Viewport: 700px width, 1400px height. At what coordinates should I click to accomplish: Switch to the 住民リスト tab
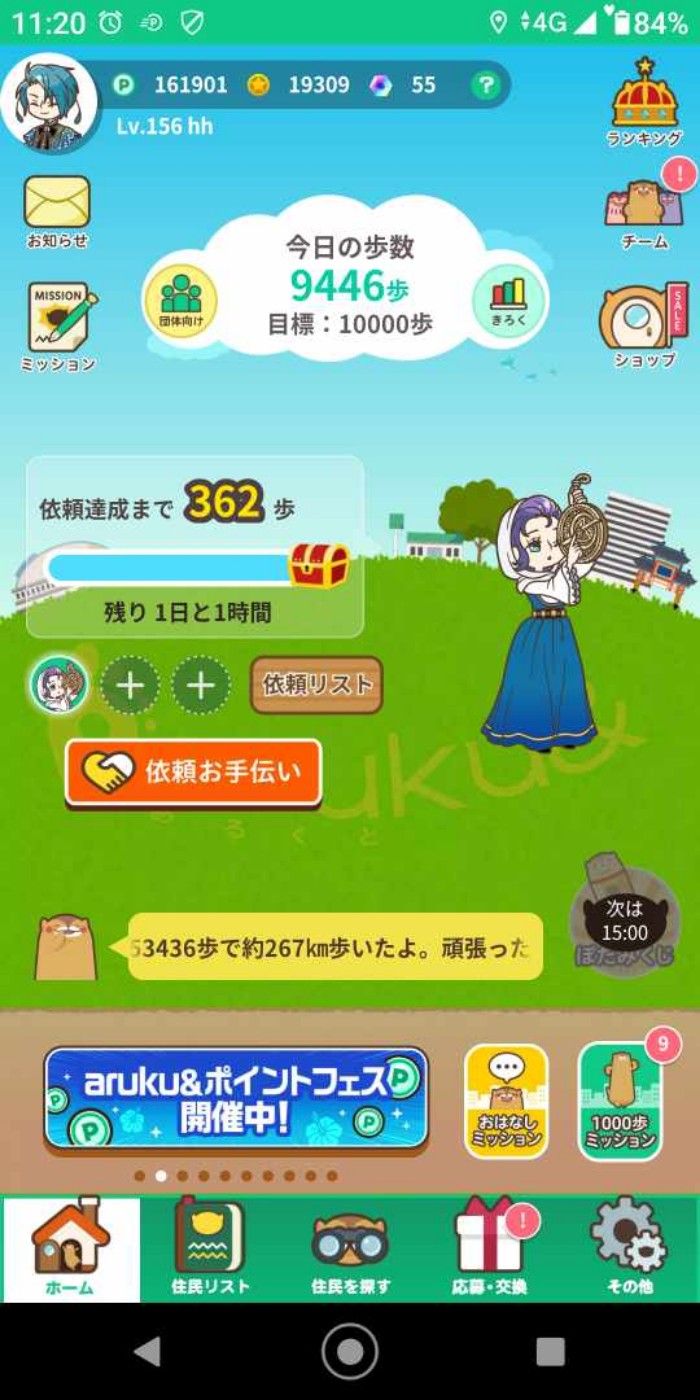209,1250
